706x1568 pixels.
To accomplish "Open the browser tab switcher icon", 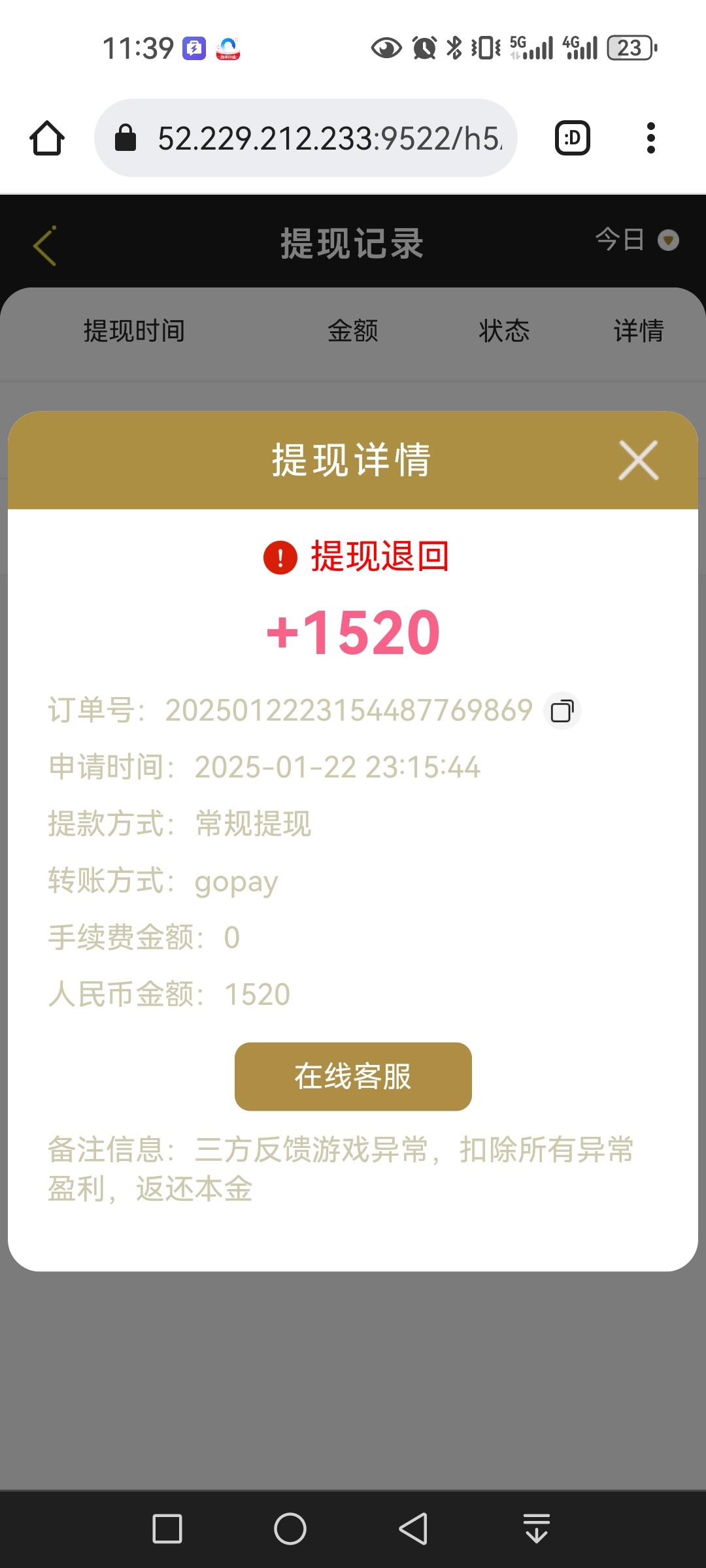I will click(x=571, y=138).
